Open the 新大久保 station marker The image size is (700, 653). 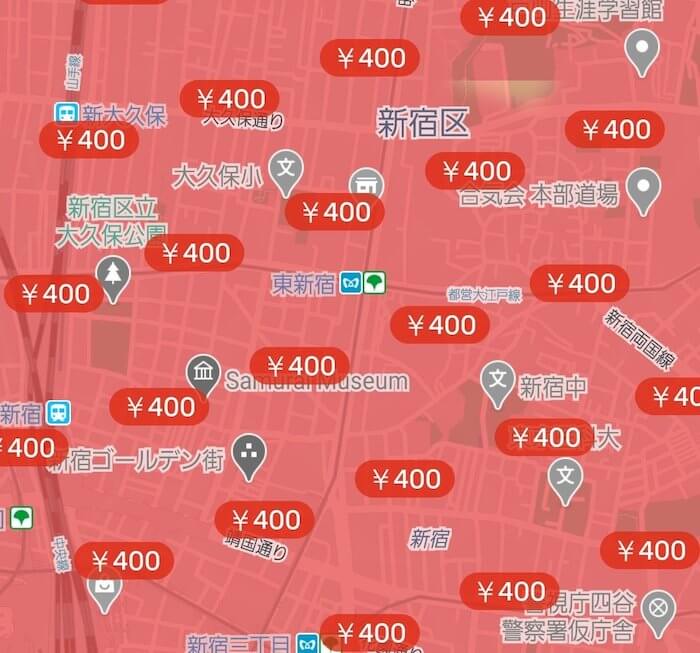point(68,114)
